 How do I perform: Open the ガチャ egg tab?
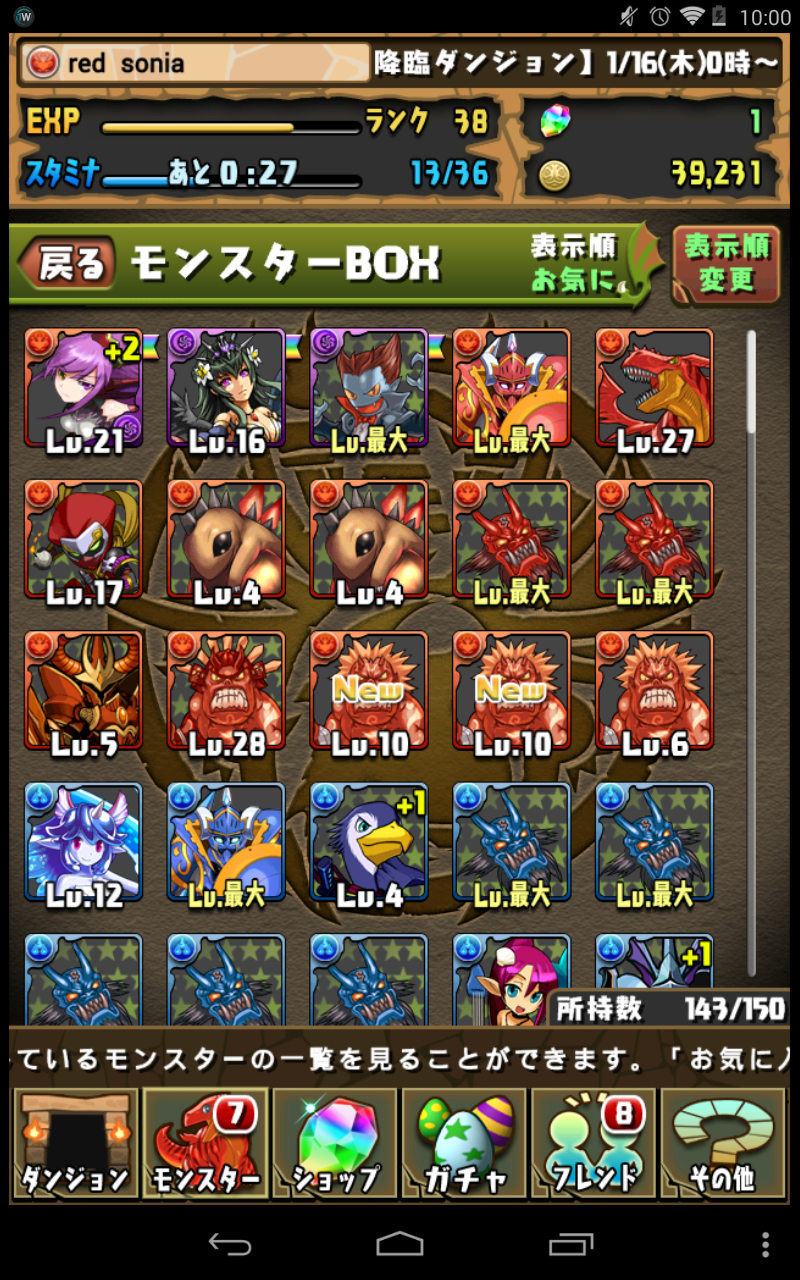465,1145
